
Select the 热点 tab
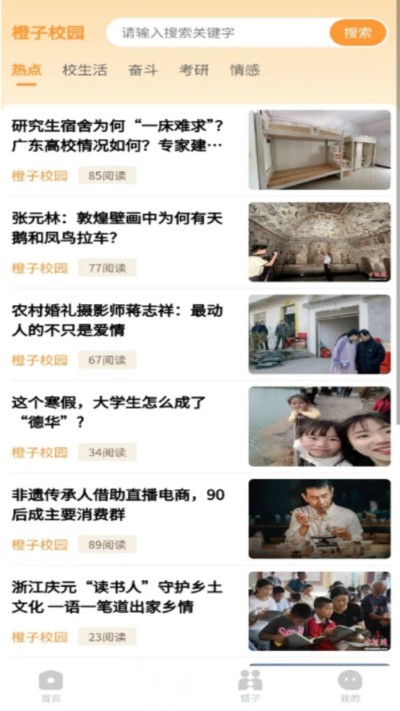(26, 70)
